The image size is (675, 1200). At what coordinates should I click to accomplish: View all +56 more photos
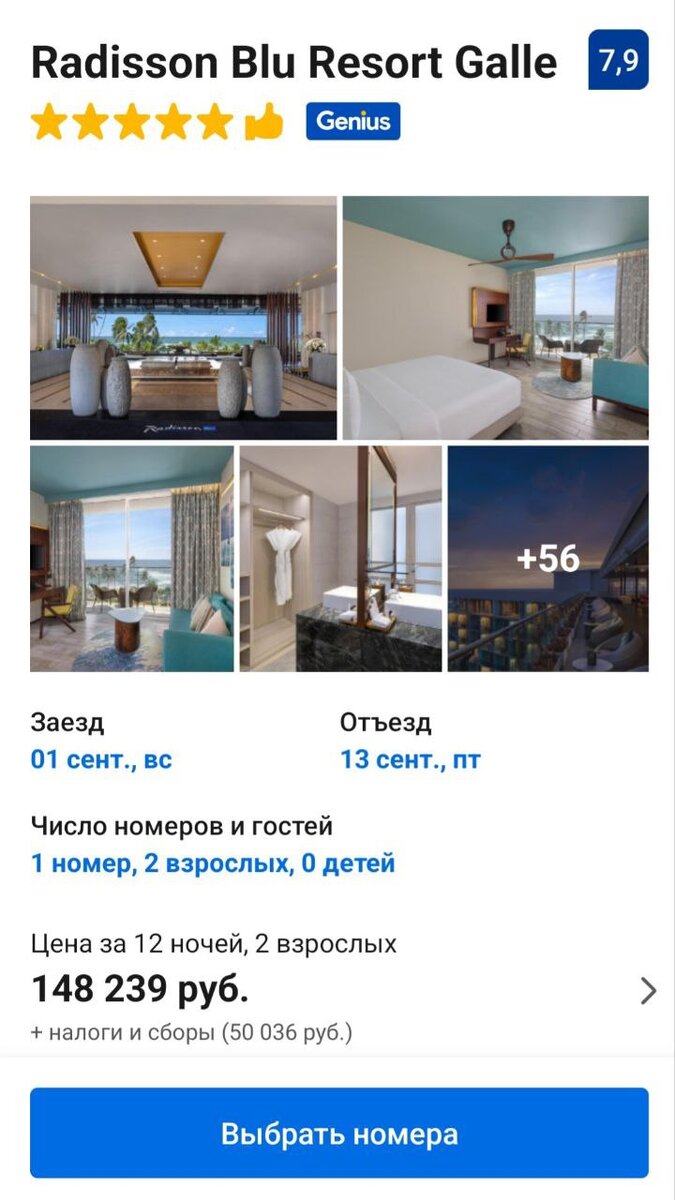(548, 558)
